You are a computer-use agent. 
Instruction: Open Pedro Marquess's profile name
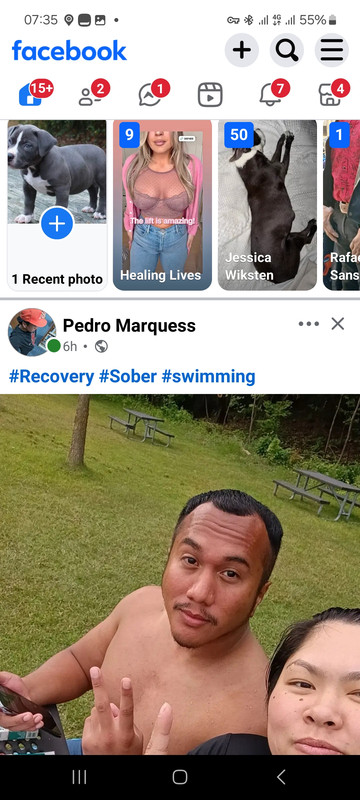[129, 325]
